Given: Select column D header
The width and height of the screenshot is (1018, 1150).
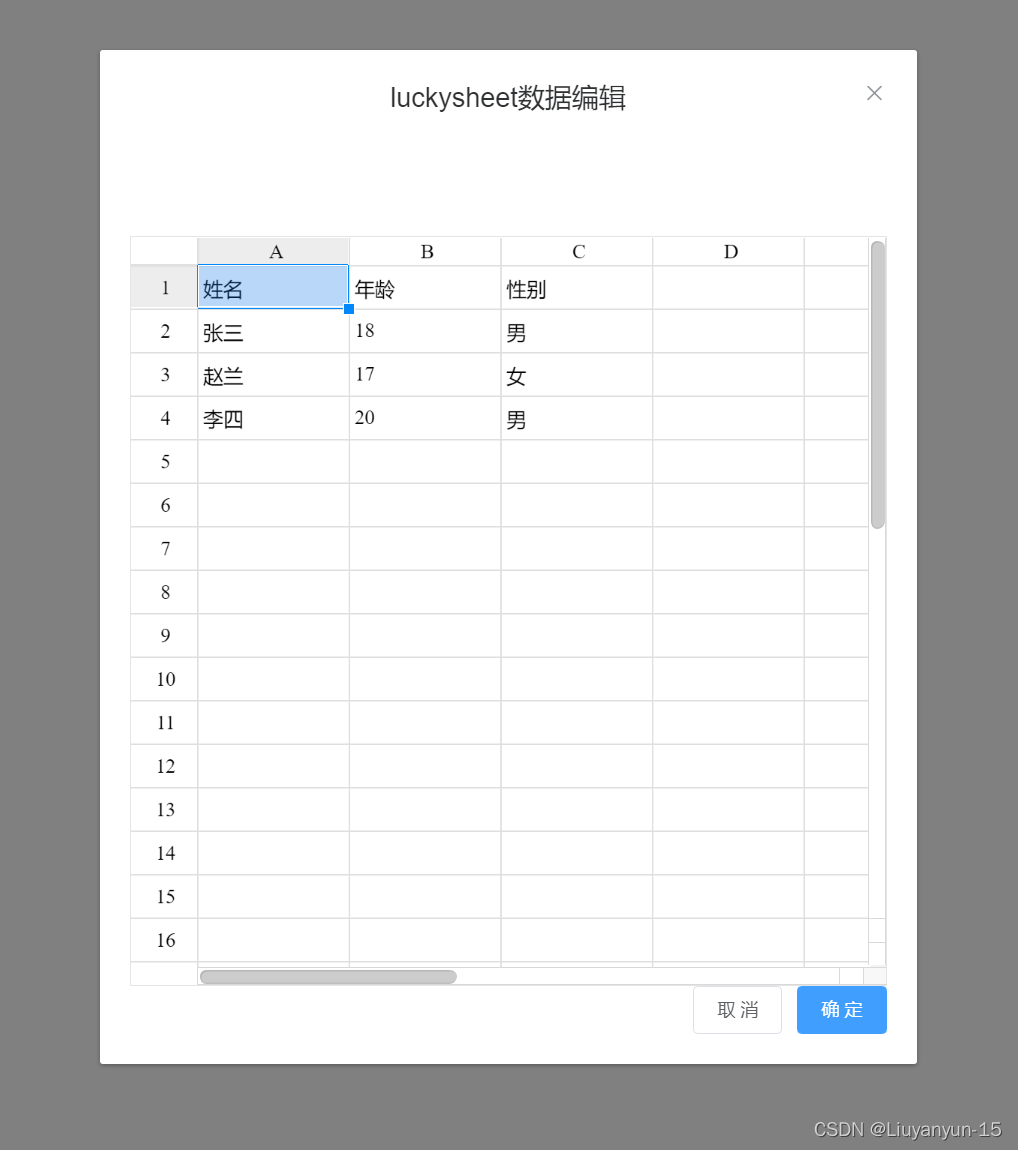Looking at the screenshot, I should coord(729,252).
